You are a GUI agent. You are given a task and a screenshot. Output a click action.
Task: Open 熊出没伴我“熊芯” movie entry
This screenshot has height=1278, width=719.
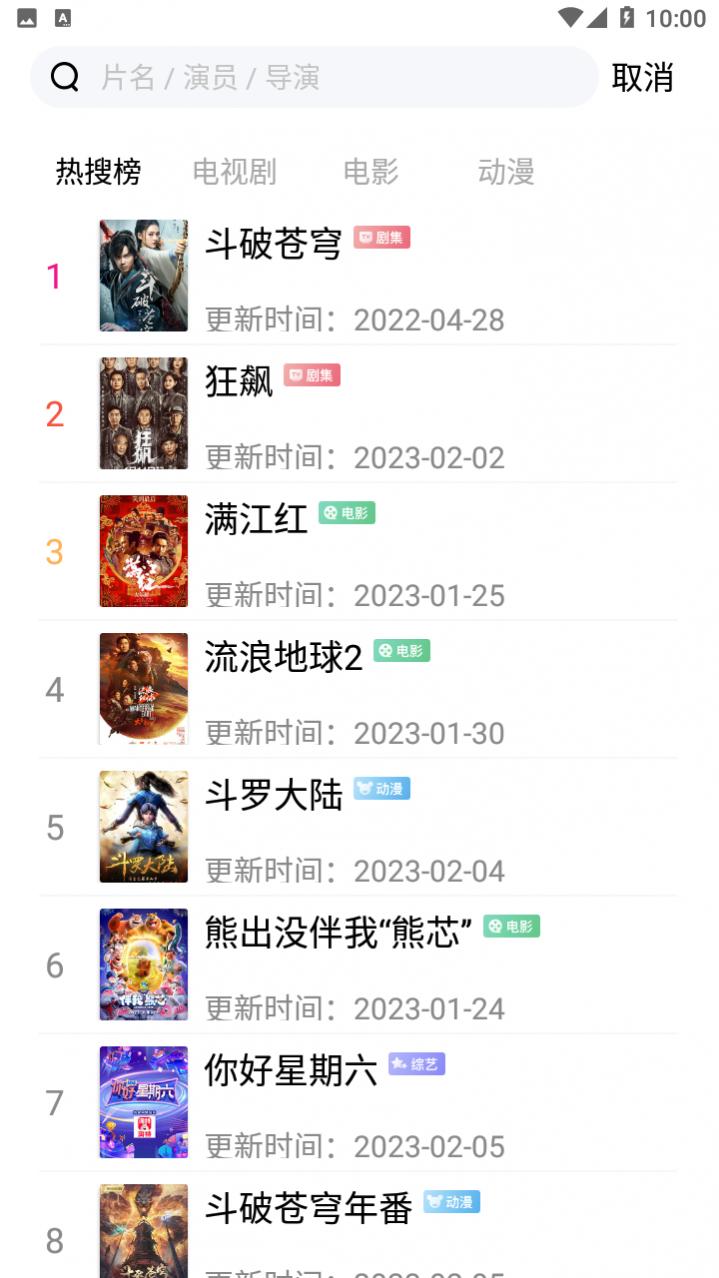pos(338,932)
